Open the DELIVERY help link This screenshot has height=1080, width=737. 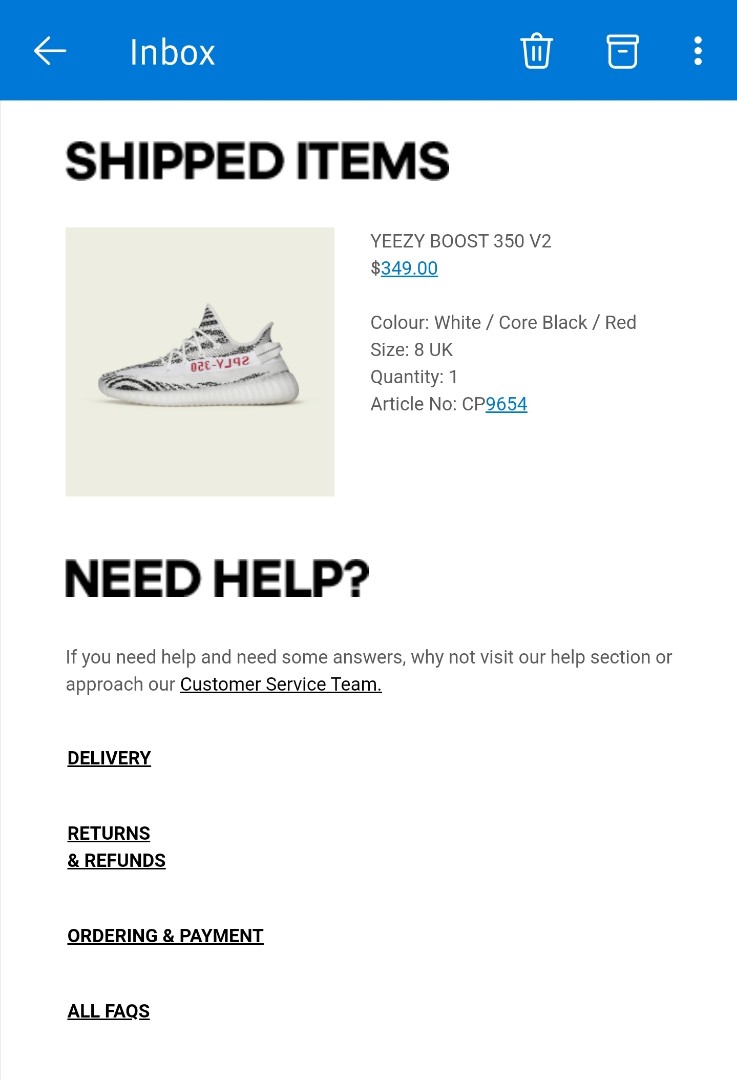point(109,758)
